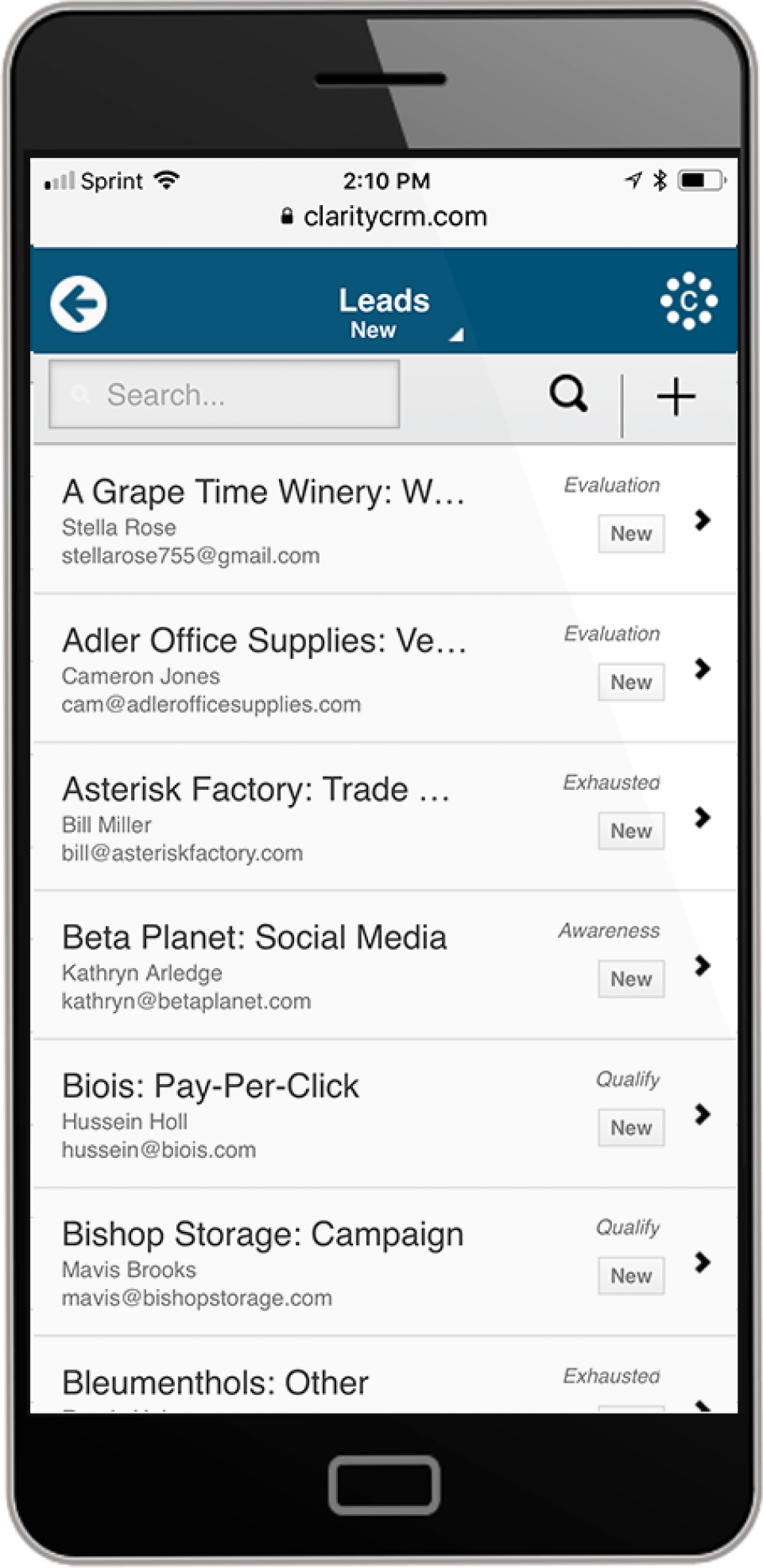Viewport: 763px width, 1568px height.
Task: Add a new lead with plus icon
Action: [x=676, y=396]
